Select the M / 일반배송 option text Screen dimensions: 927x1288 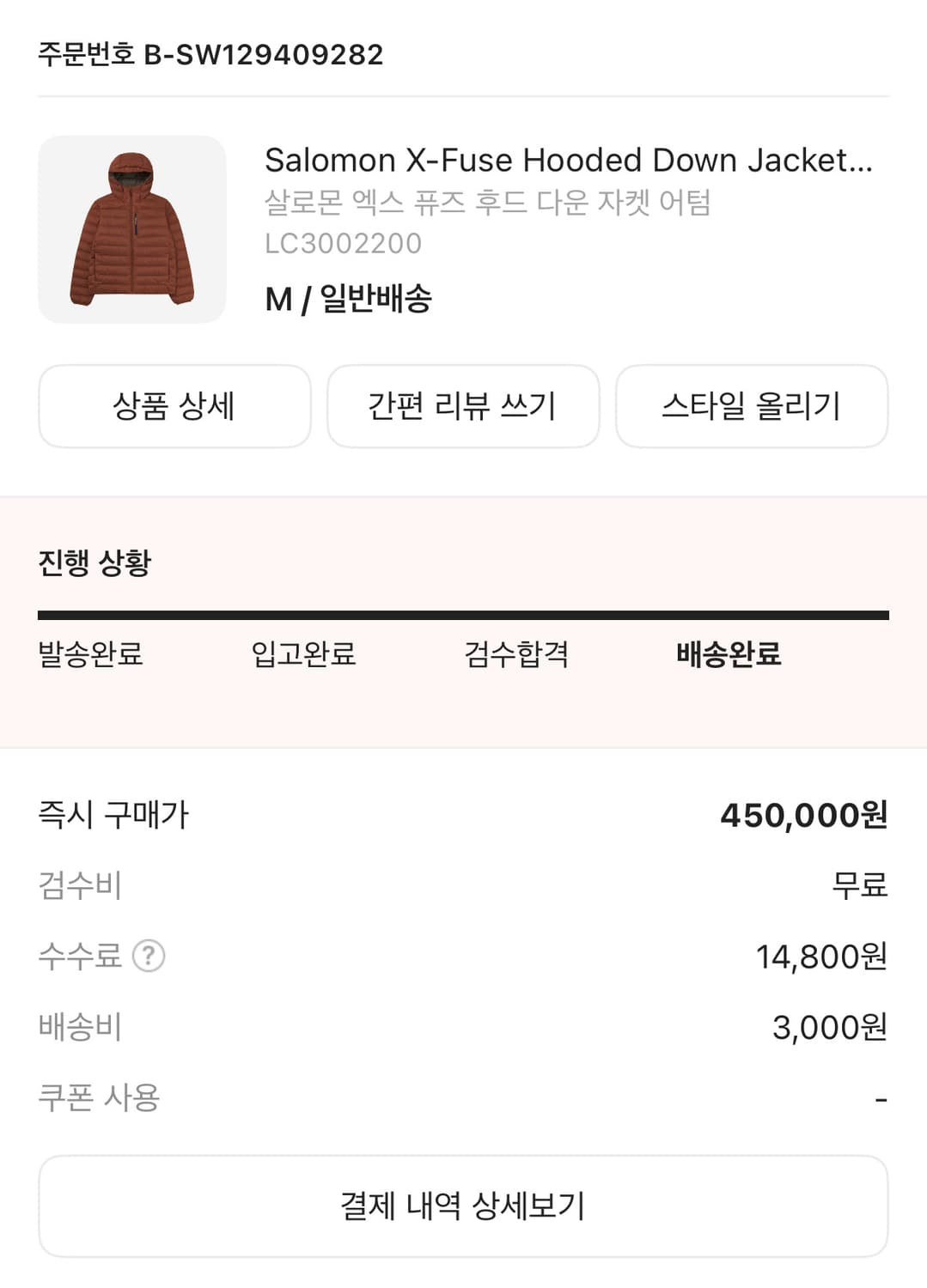click(350, 299)
